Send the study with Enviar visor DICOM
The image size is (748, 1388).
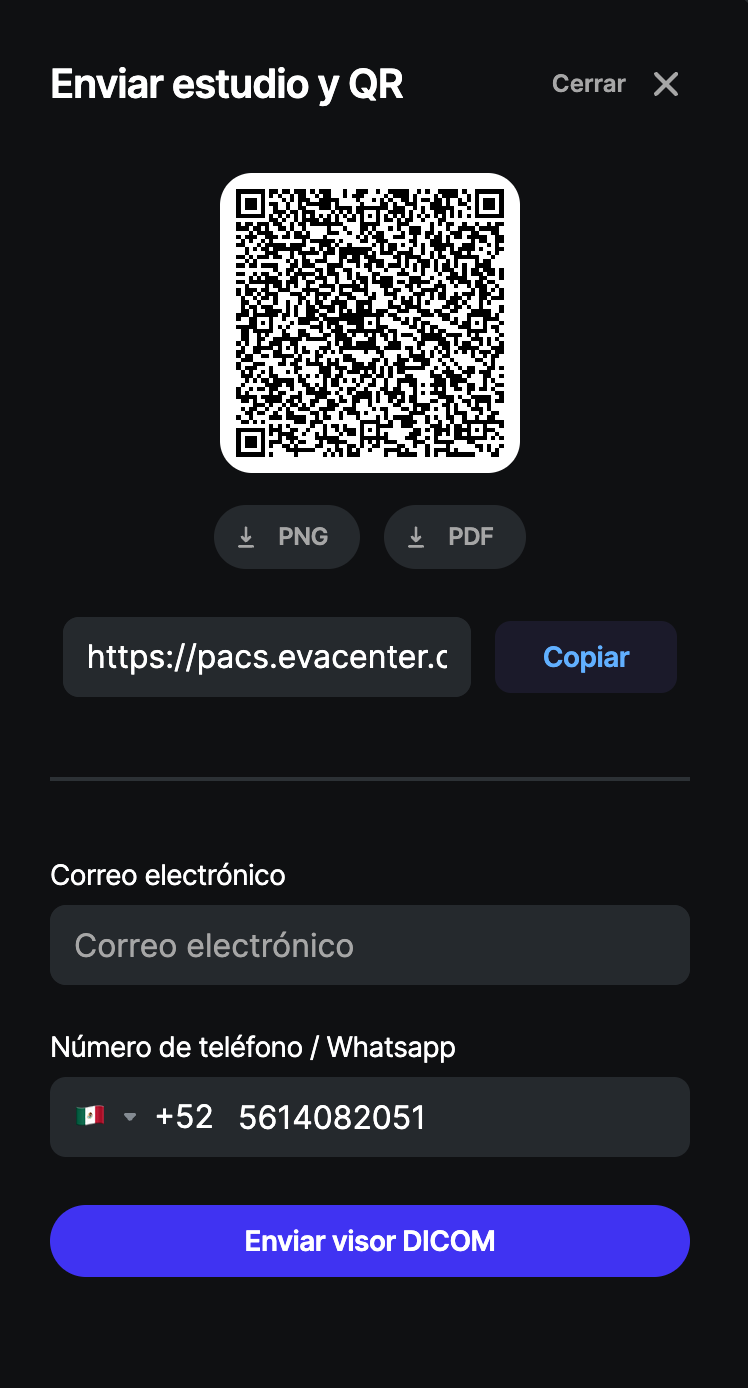(x=370, y=1241)
